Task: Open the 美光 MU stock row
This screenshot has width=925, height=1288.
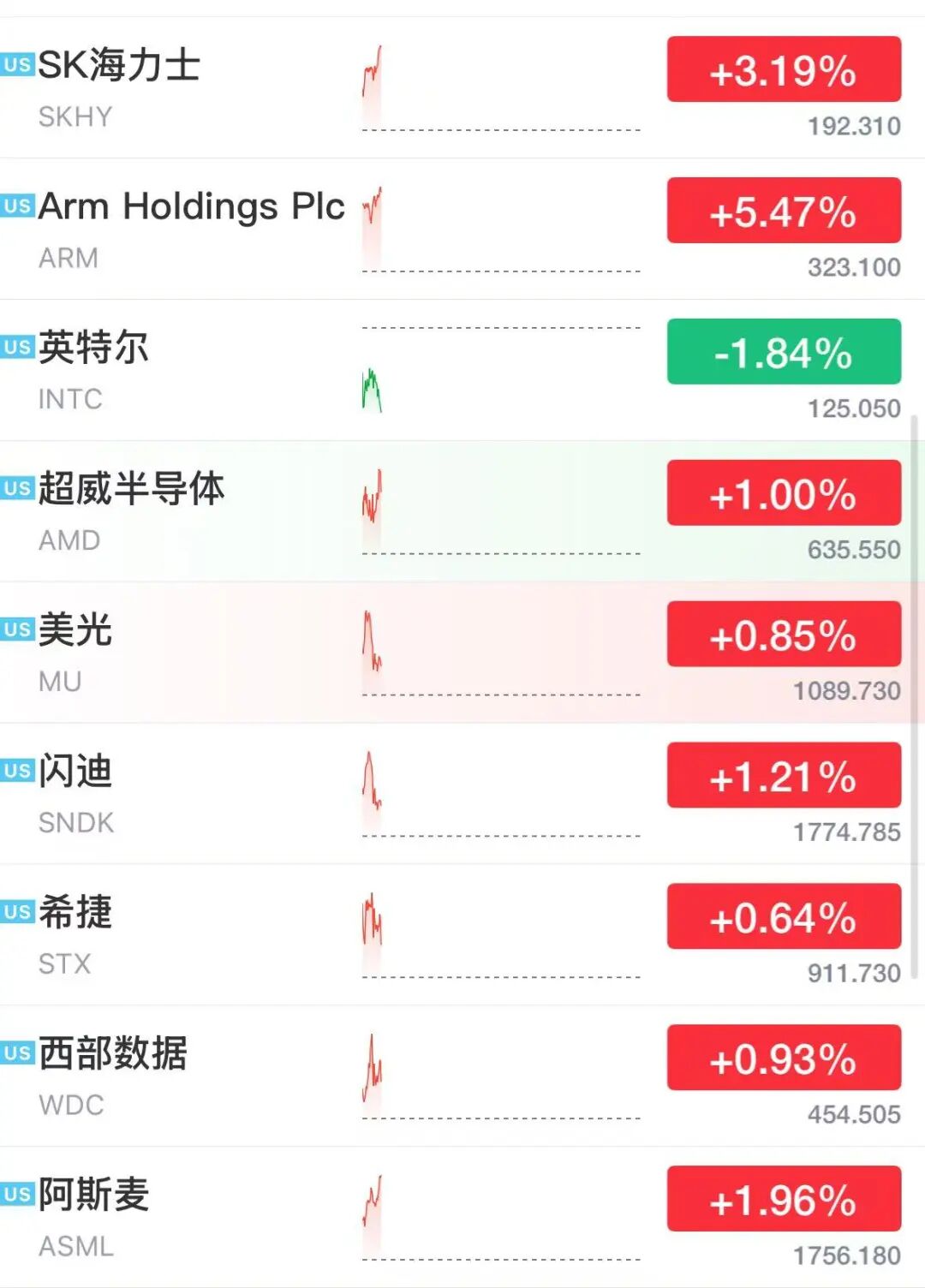Action: [x=462, y=653]
